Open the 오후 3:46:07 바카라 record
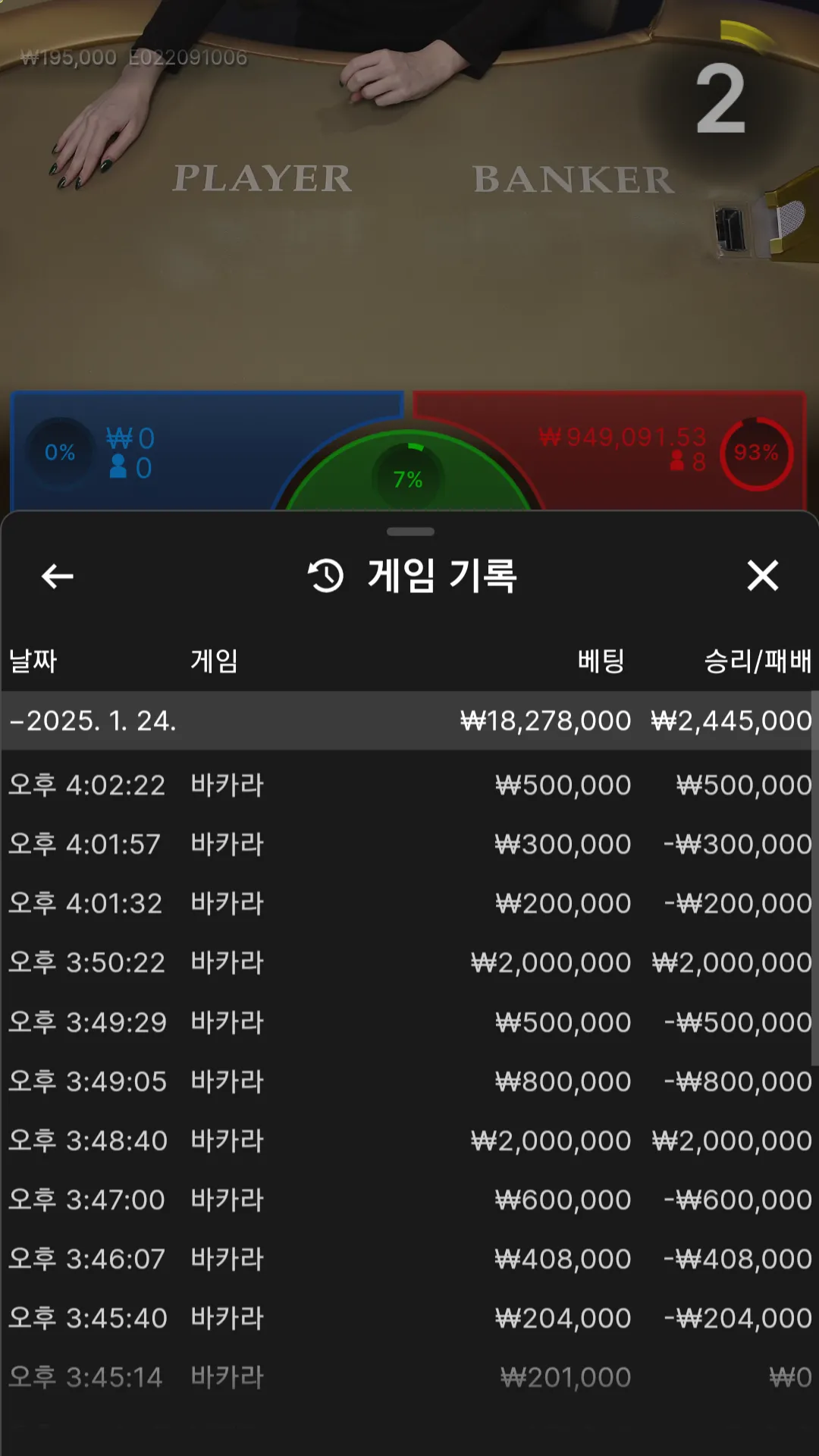 (x=409, y=1259)
